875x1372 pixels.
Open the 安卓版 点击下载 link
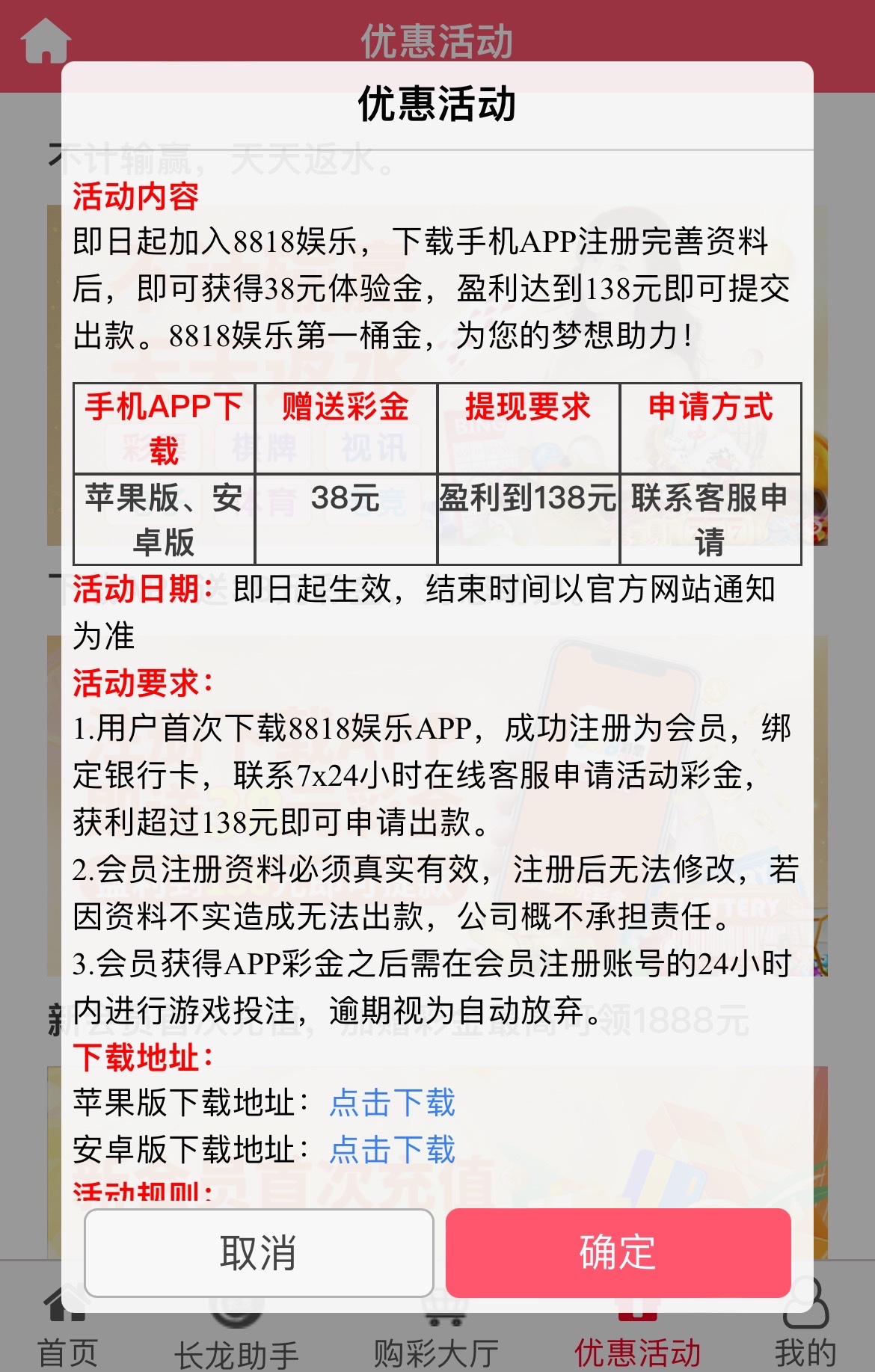(x=392, y=1149)
